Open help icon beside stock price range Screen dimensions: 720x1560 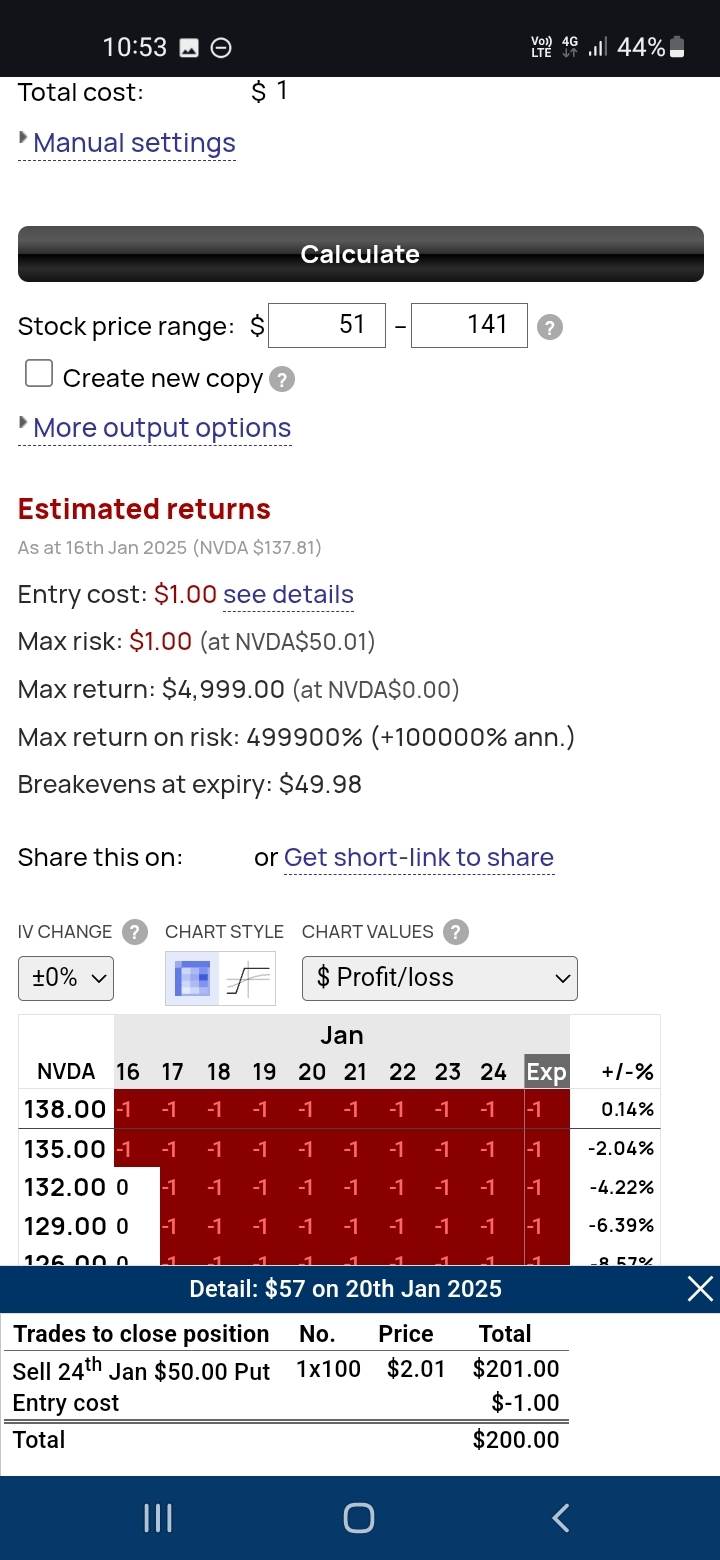coord(549,327)
